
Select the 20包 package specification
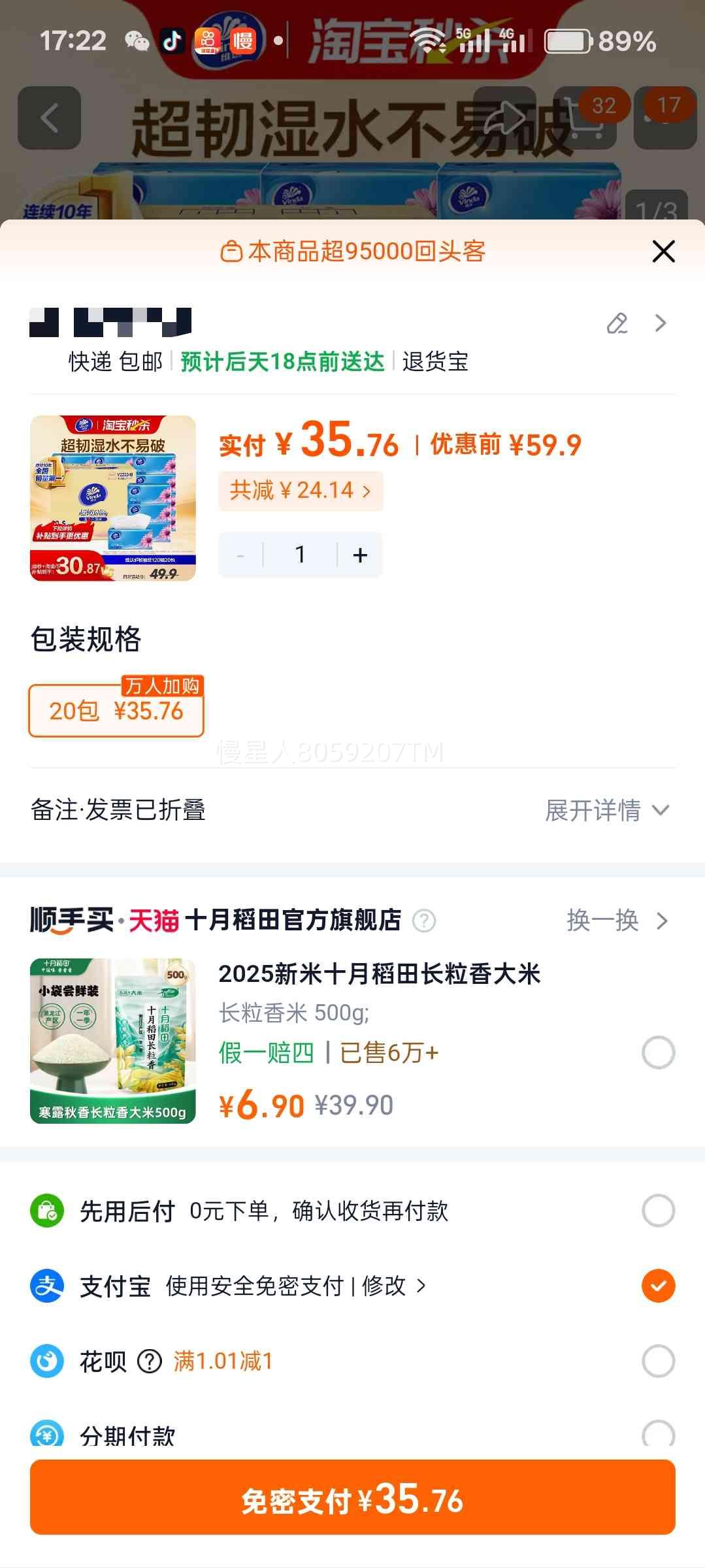tap(116, 712)
